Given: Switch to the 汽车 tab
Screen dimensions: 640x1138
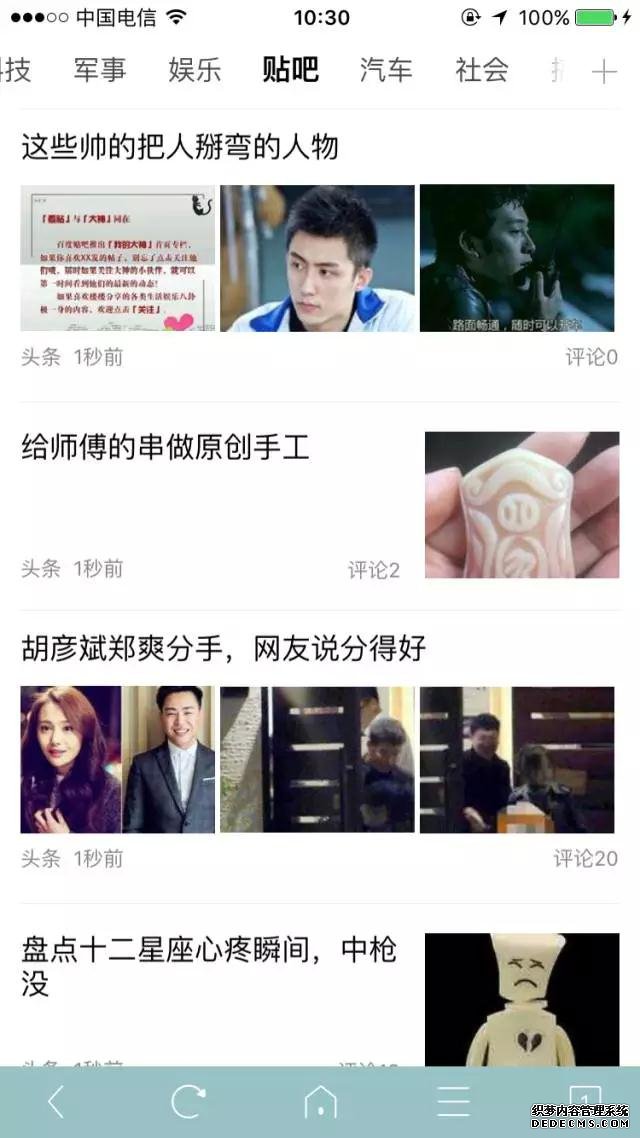Looking at the screenshot, I should coord(385,70).
